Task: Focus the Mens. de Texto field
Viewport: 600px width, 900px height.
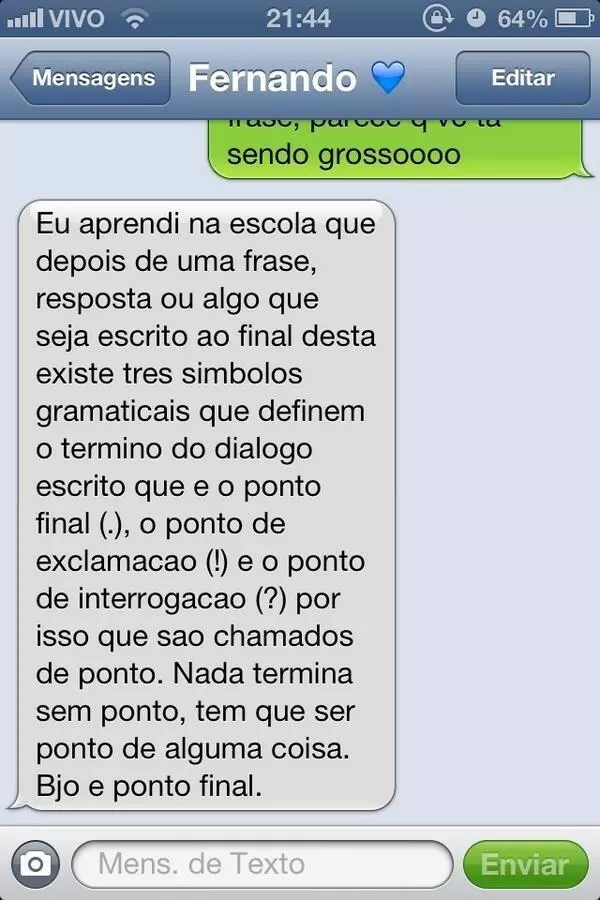Action: click(262, 864)
